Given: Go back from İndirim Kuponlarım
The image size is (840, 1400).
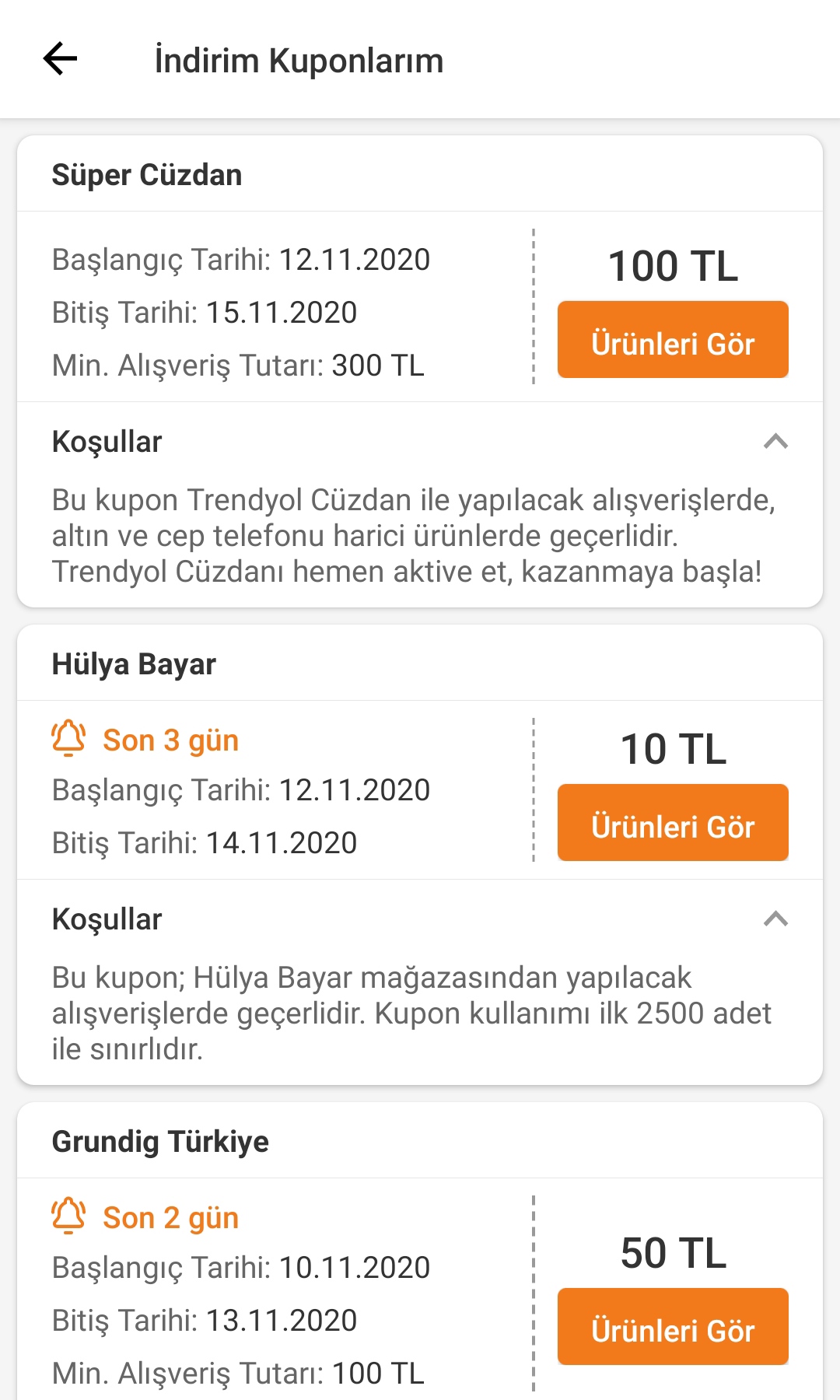Looking at the screenshot, I should (x=60, y=59).
